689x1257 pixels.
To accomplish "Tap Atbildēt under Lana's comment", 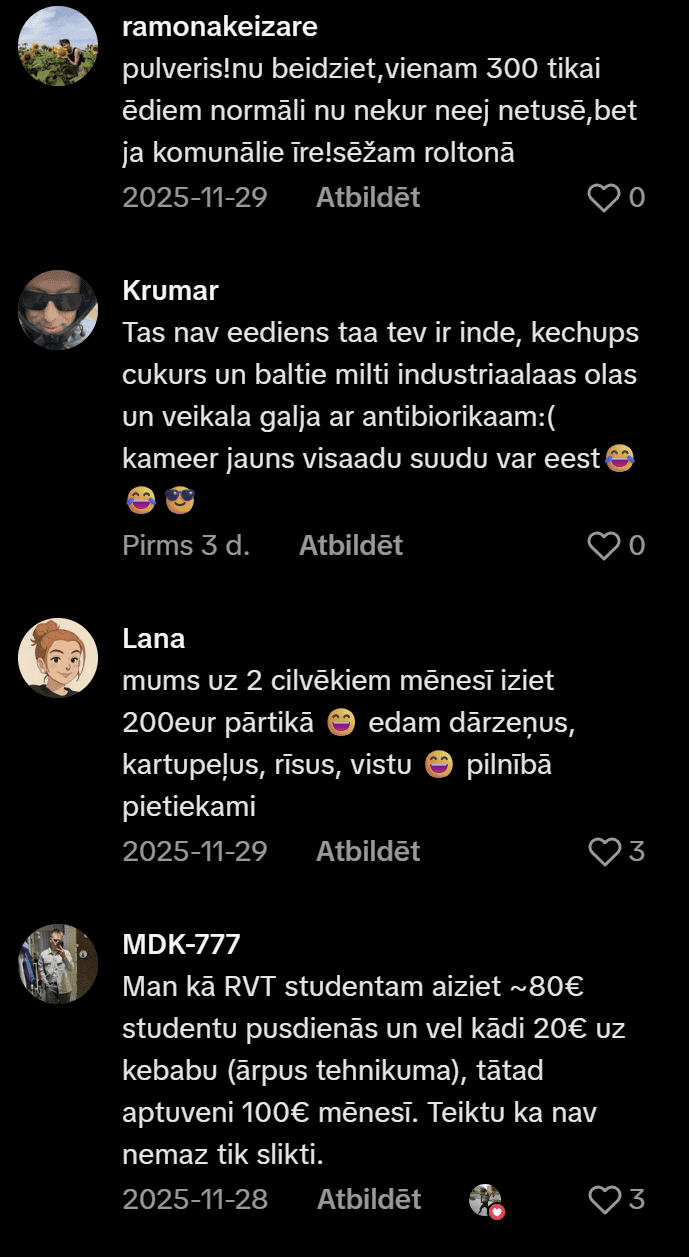I will point(367,851).
